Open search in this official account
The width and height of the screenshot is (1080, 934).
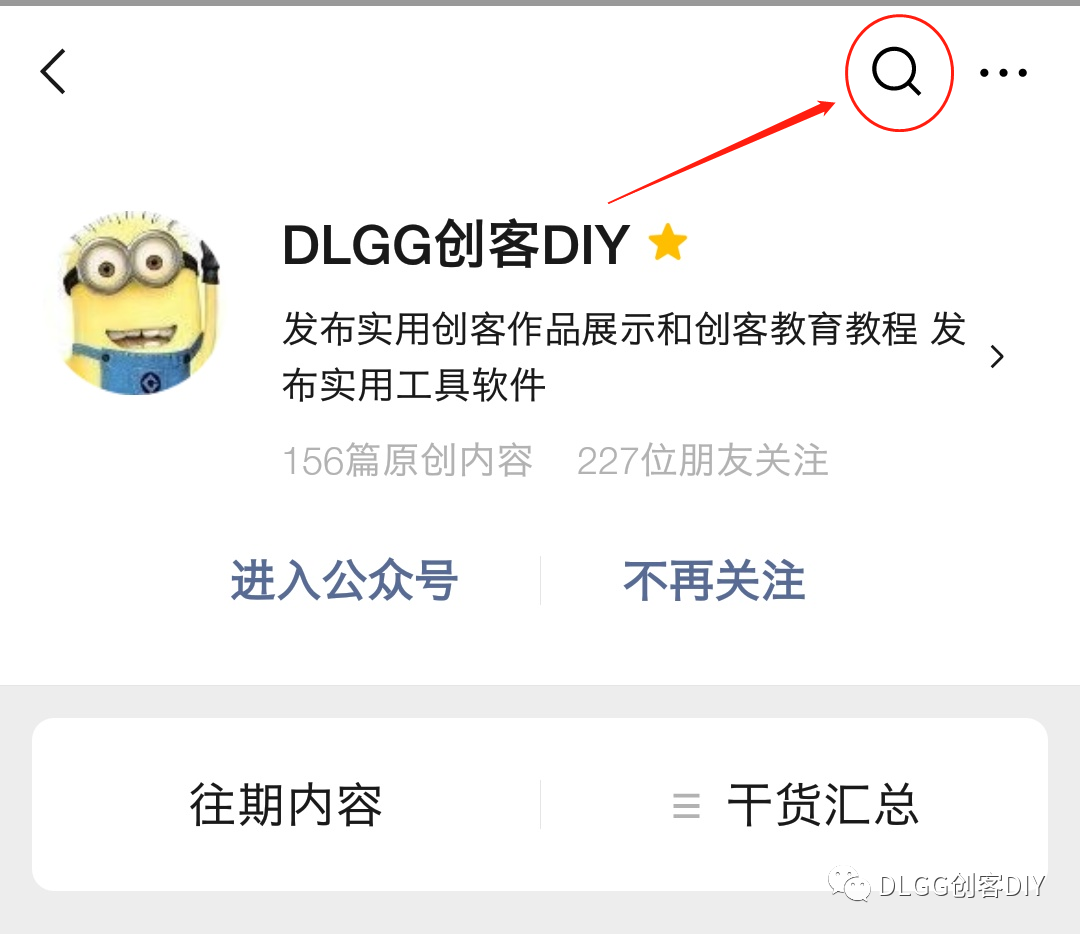pos(896,72)
